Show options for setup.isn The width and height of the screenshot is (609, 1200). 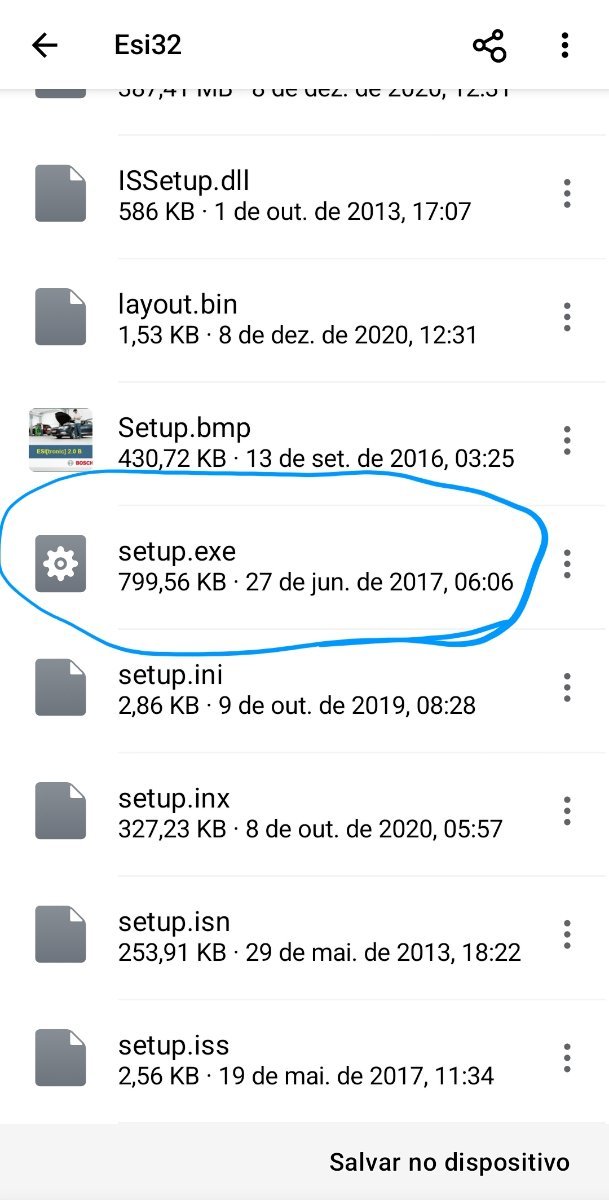click(567, 934)
